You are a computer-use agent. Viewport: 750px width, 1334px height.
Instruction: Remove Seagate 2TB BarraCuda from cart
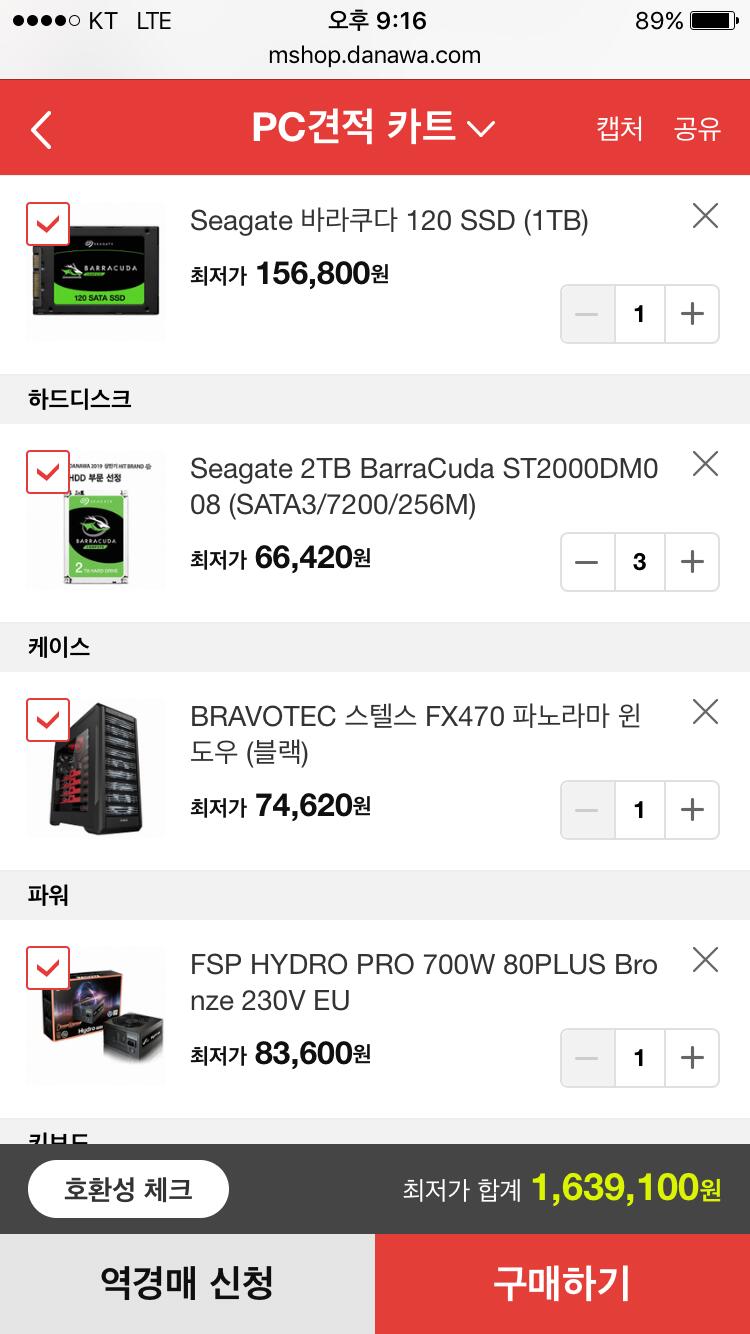(x=705, y=463)
